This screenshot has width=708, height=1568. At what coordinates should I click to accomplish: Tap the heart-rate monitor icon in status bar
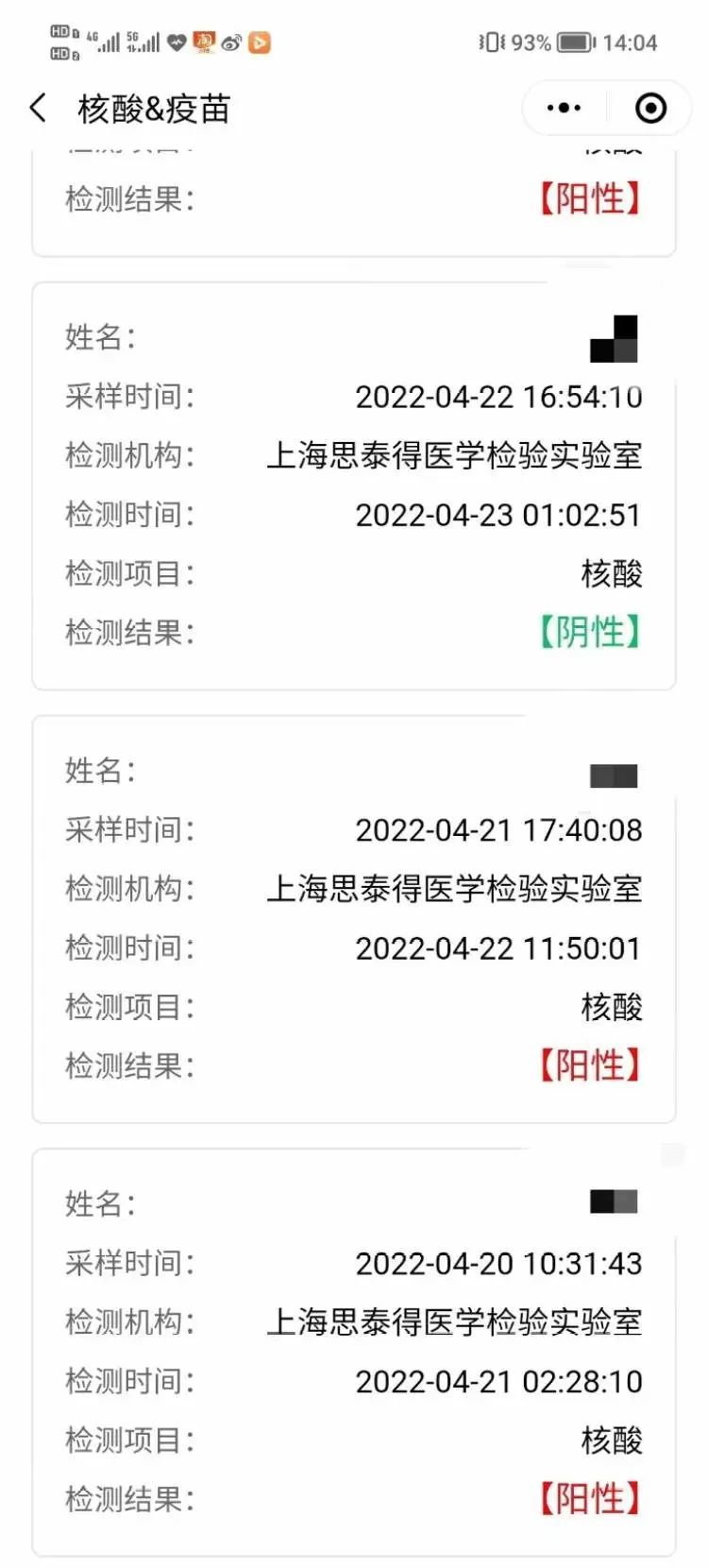[x=177, y=43]
